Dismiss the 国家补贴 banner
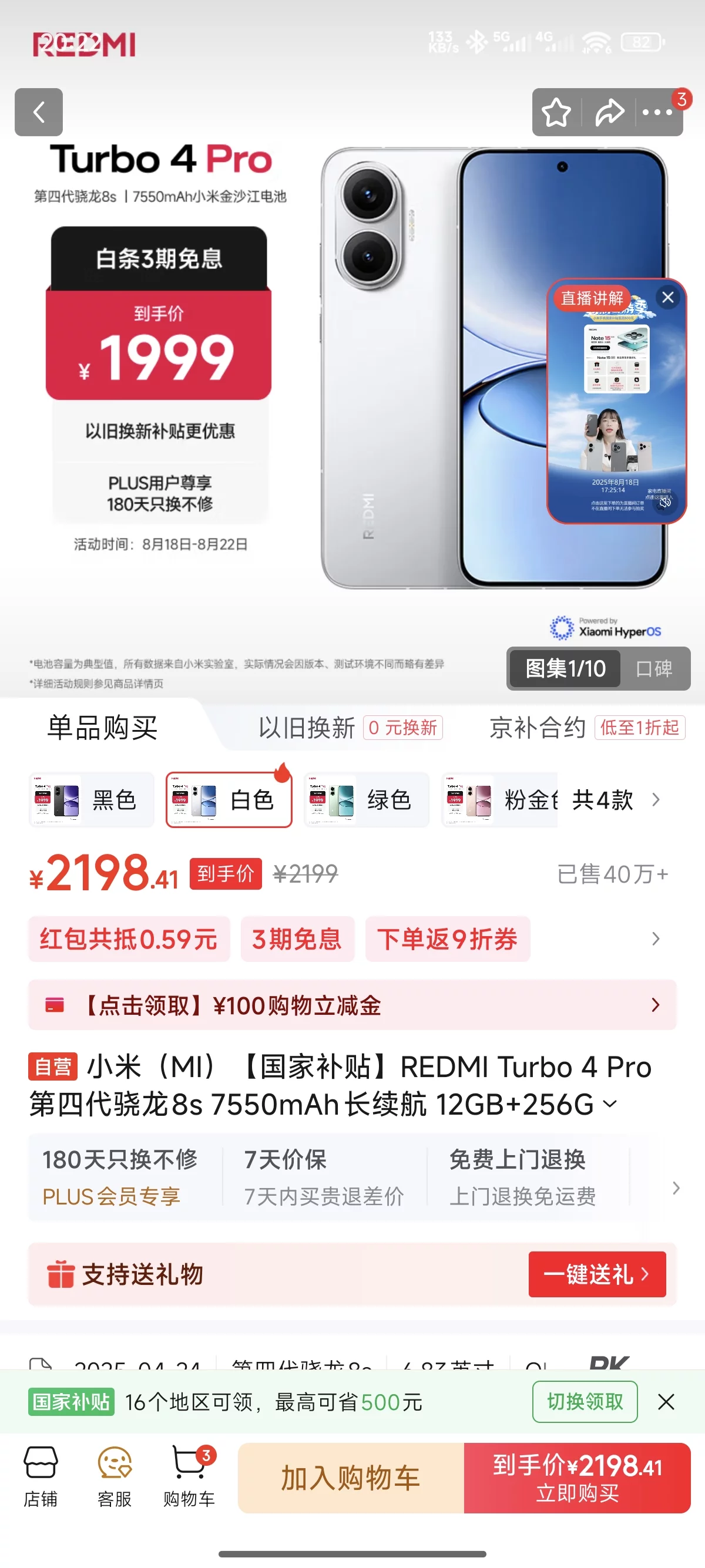Screen dimensions: 705x1568 (x=666, y=1402)
